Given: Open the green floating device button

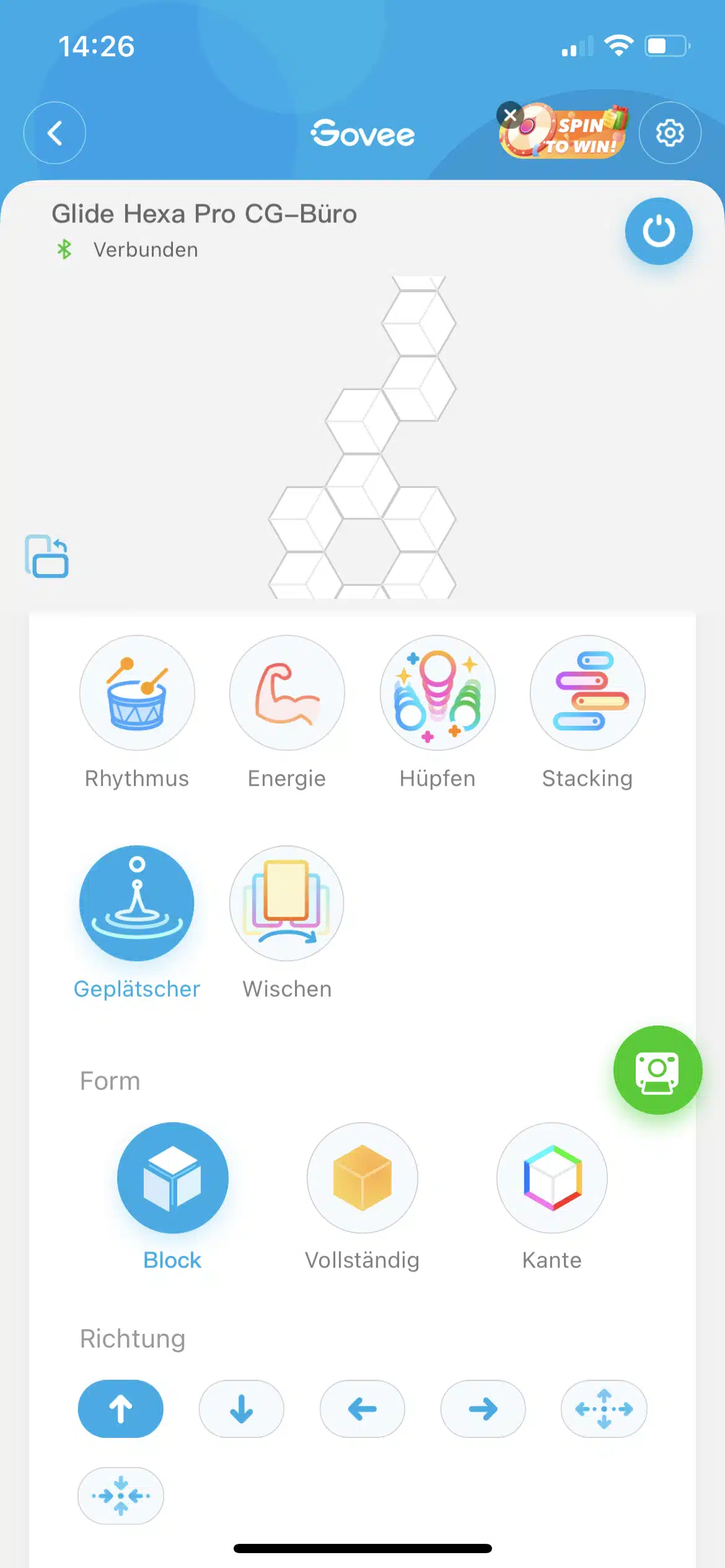Looking at the screenshot, I should [657, 1069].
